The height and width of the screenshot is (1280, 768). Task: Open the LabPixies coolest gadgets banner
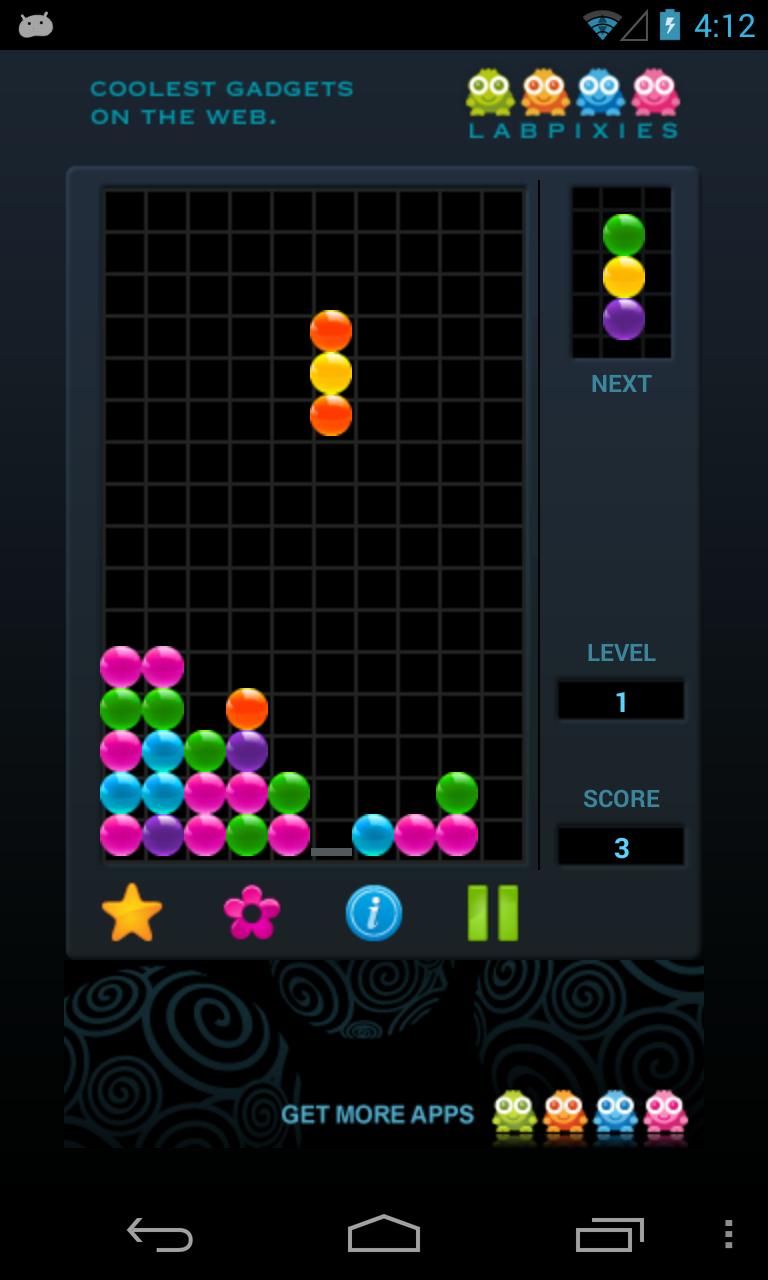pyautogui.click(x=384, y=103)
